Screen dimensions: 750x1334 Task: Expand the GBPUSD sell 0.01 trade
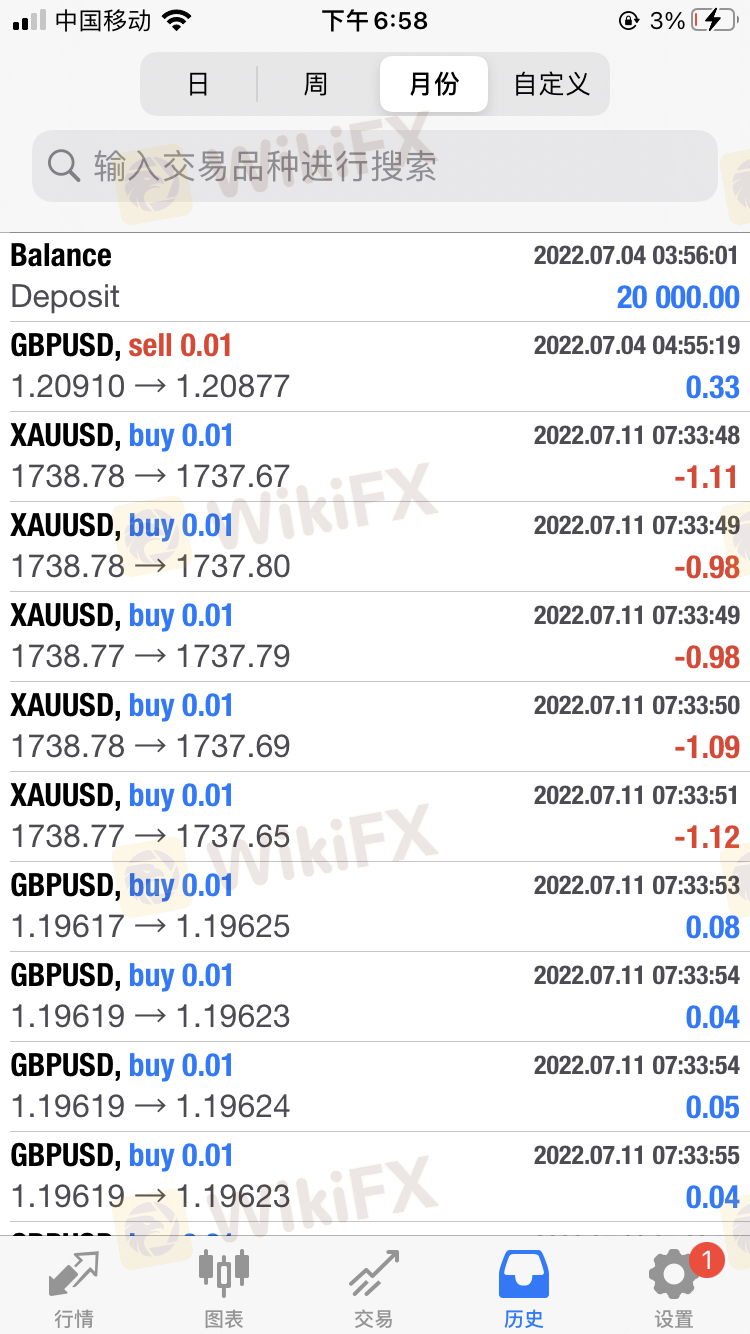click(375, 366)
